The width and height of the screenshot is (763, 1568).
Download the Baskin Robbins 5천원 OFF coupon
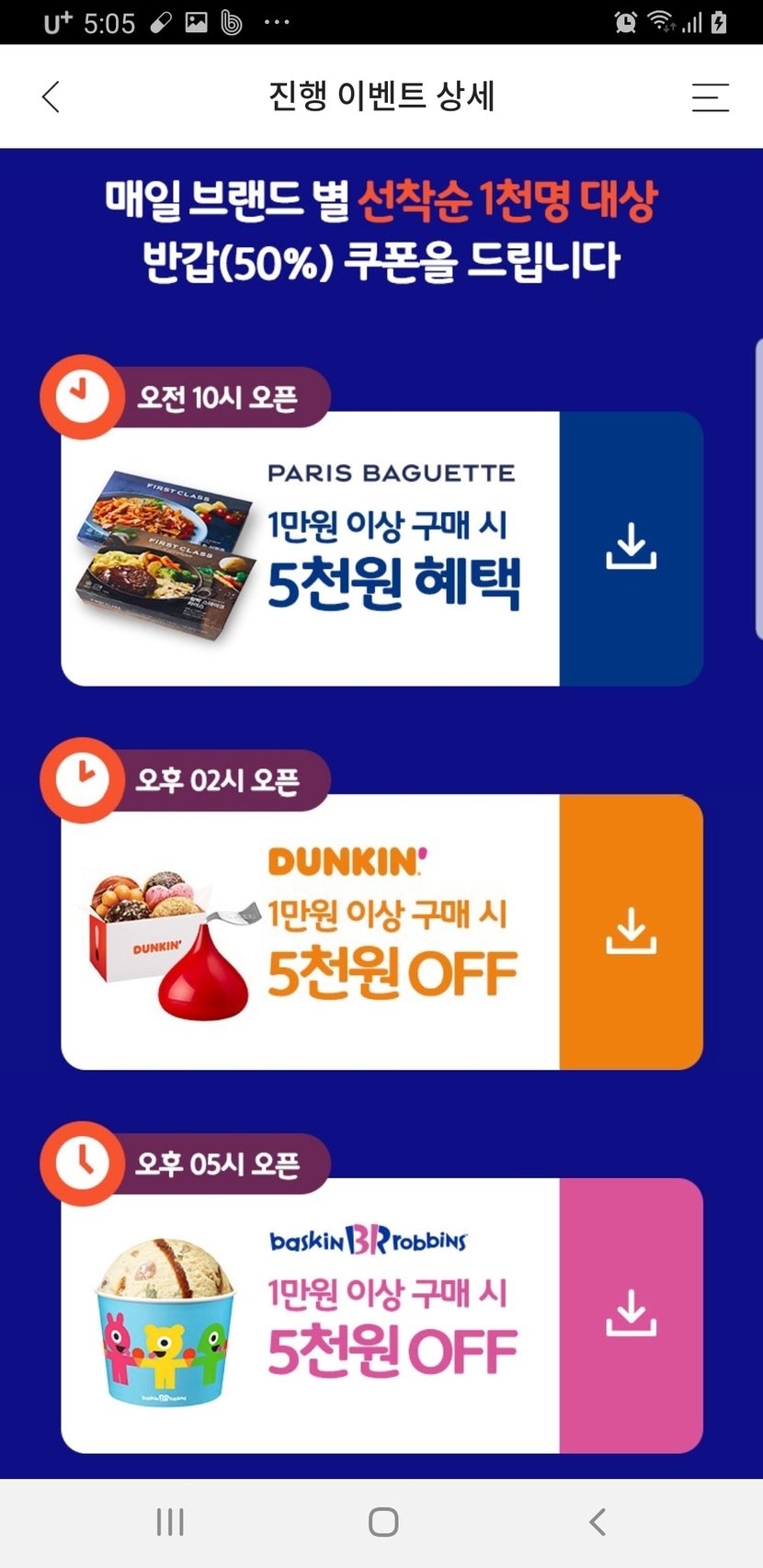[x=631, y=1314]
